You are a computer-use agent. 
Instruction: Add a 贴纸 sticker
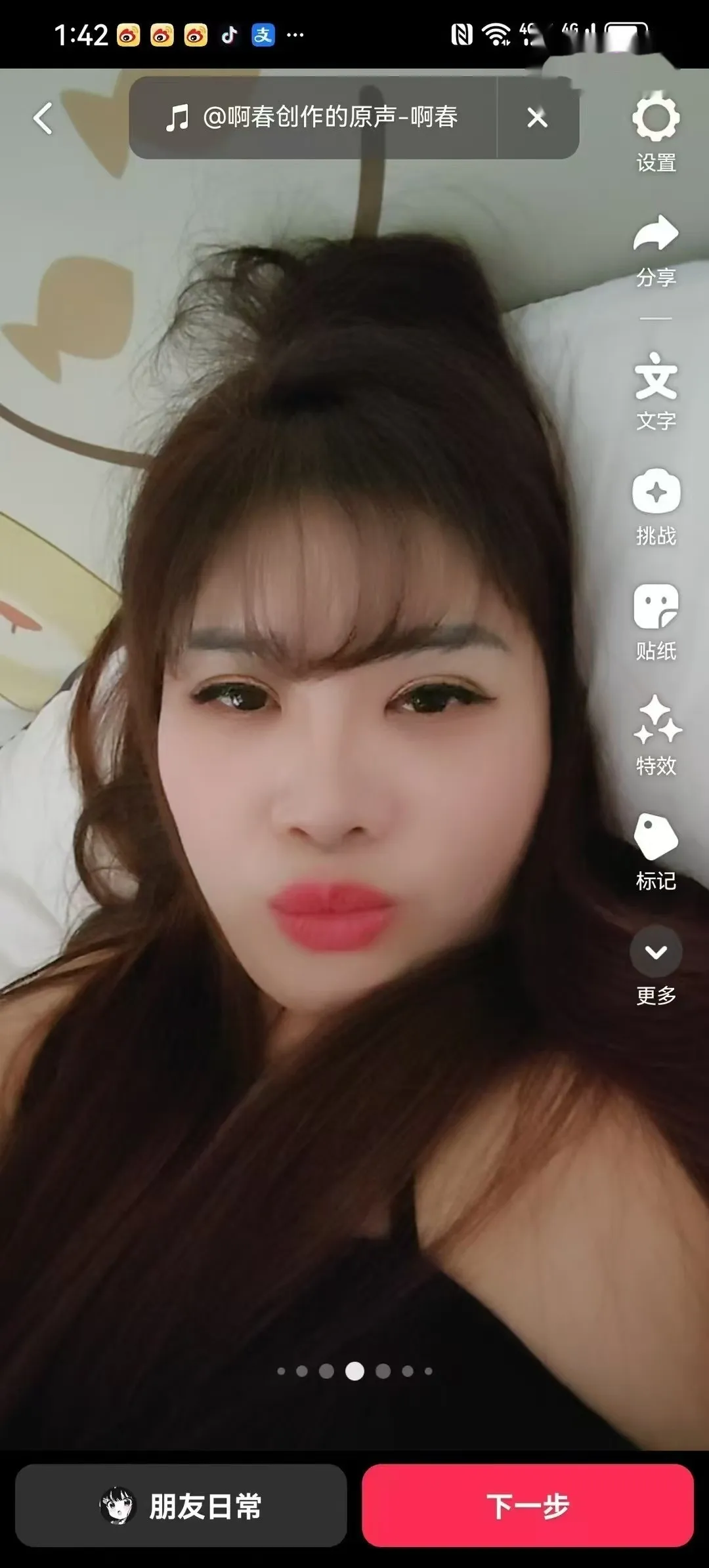click(656, 621)
